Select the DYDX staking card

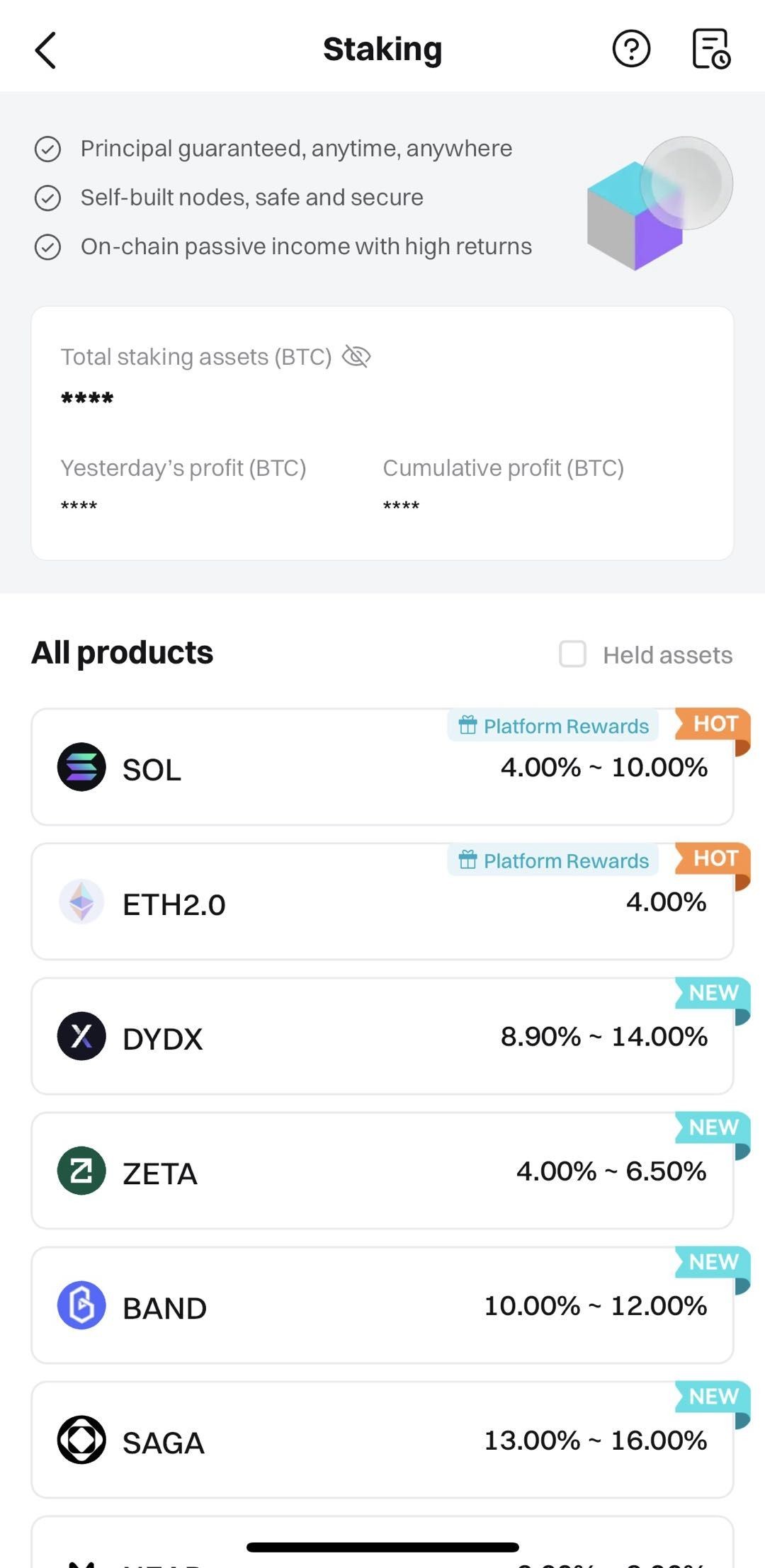382,1036
